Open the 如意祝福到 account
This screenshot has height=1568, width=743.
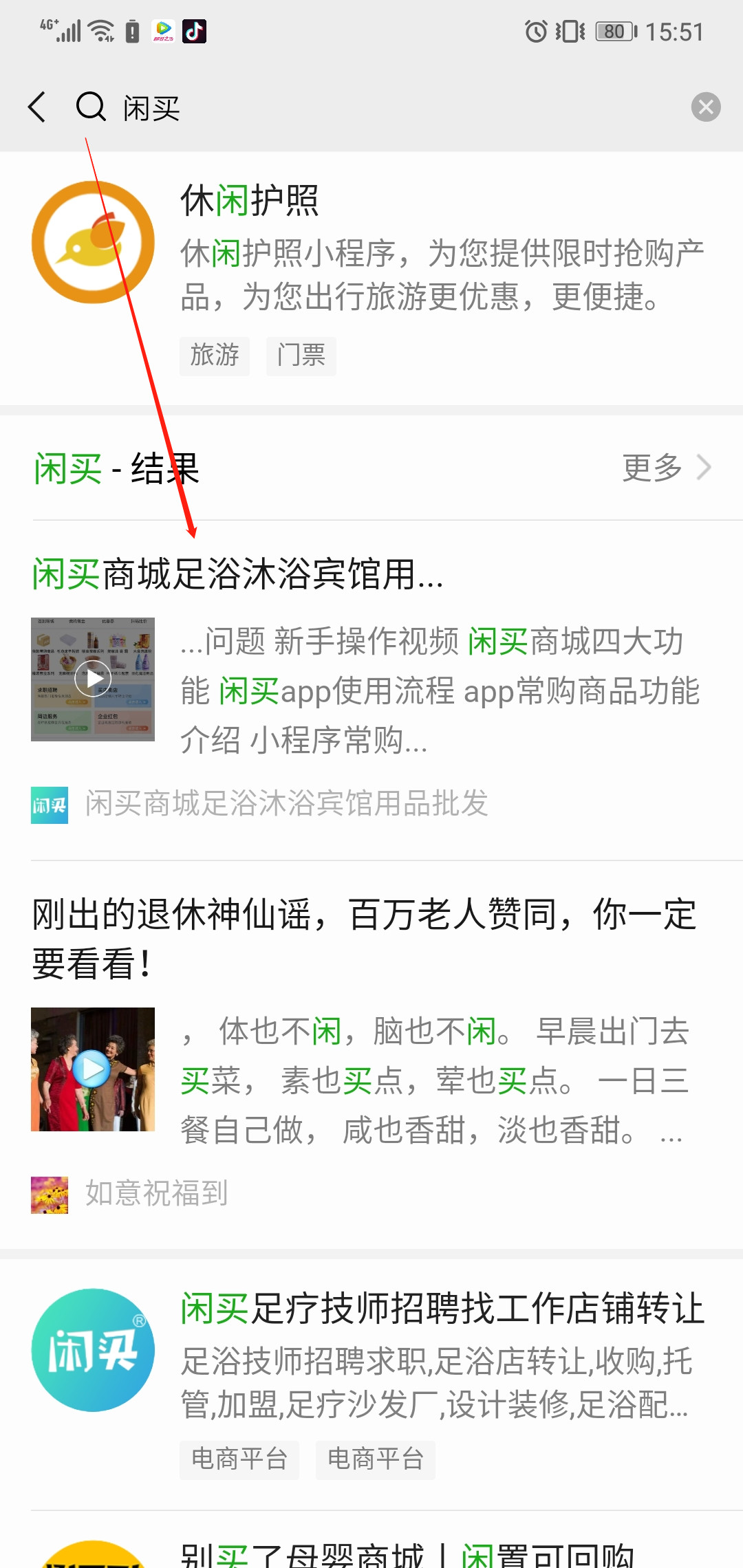[129, 1194]
